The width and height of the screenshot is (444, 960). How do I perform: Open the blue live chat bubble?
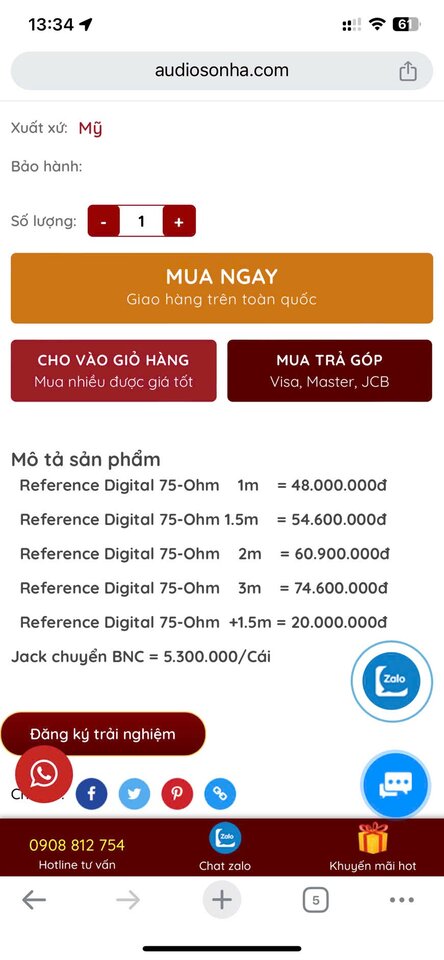point(395,785)
